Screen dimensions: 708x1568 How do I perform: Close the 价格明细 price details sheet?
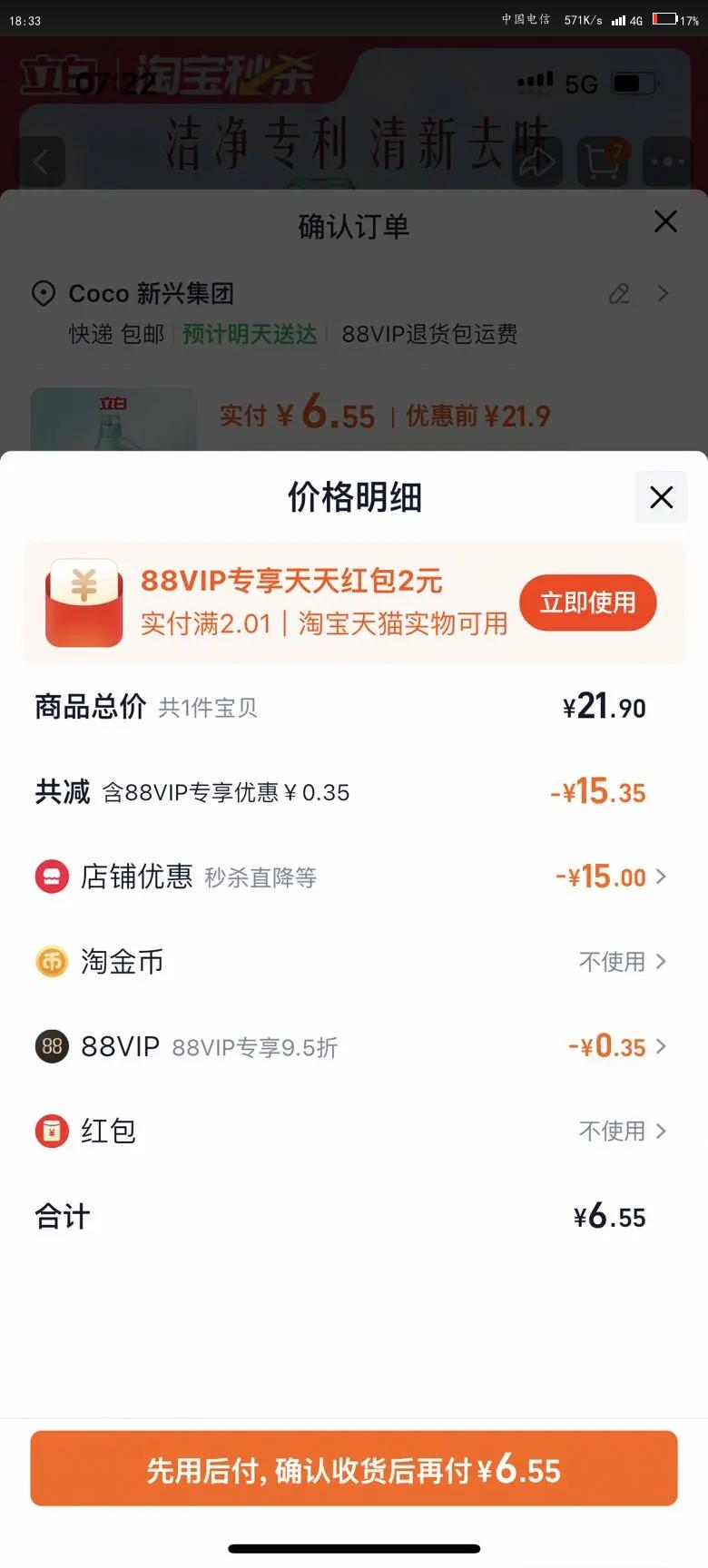click(x=661, y=497)
